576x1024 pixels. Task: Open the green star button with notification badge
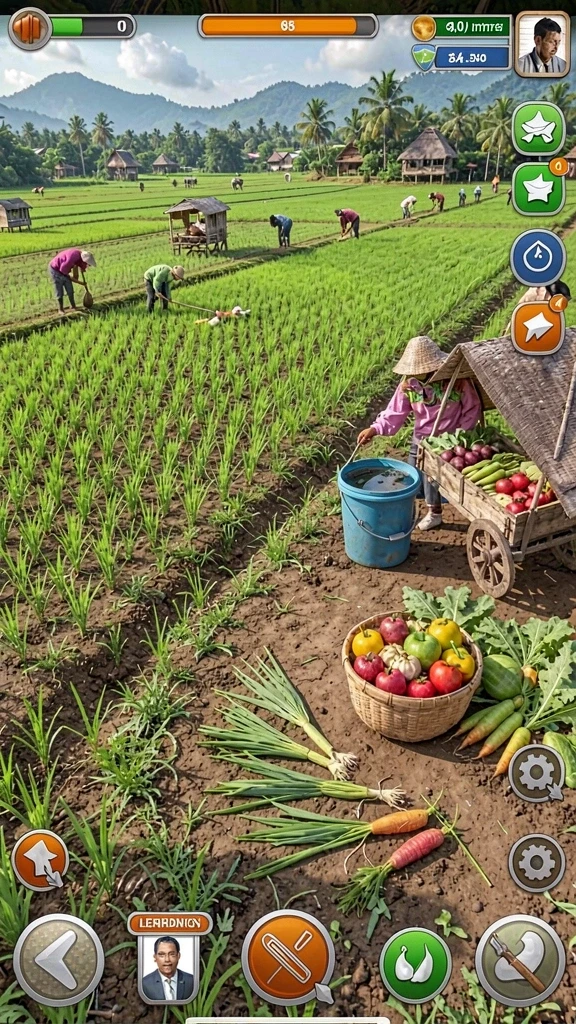[538, 189]
